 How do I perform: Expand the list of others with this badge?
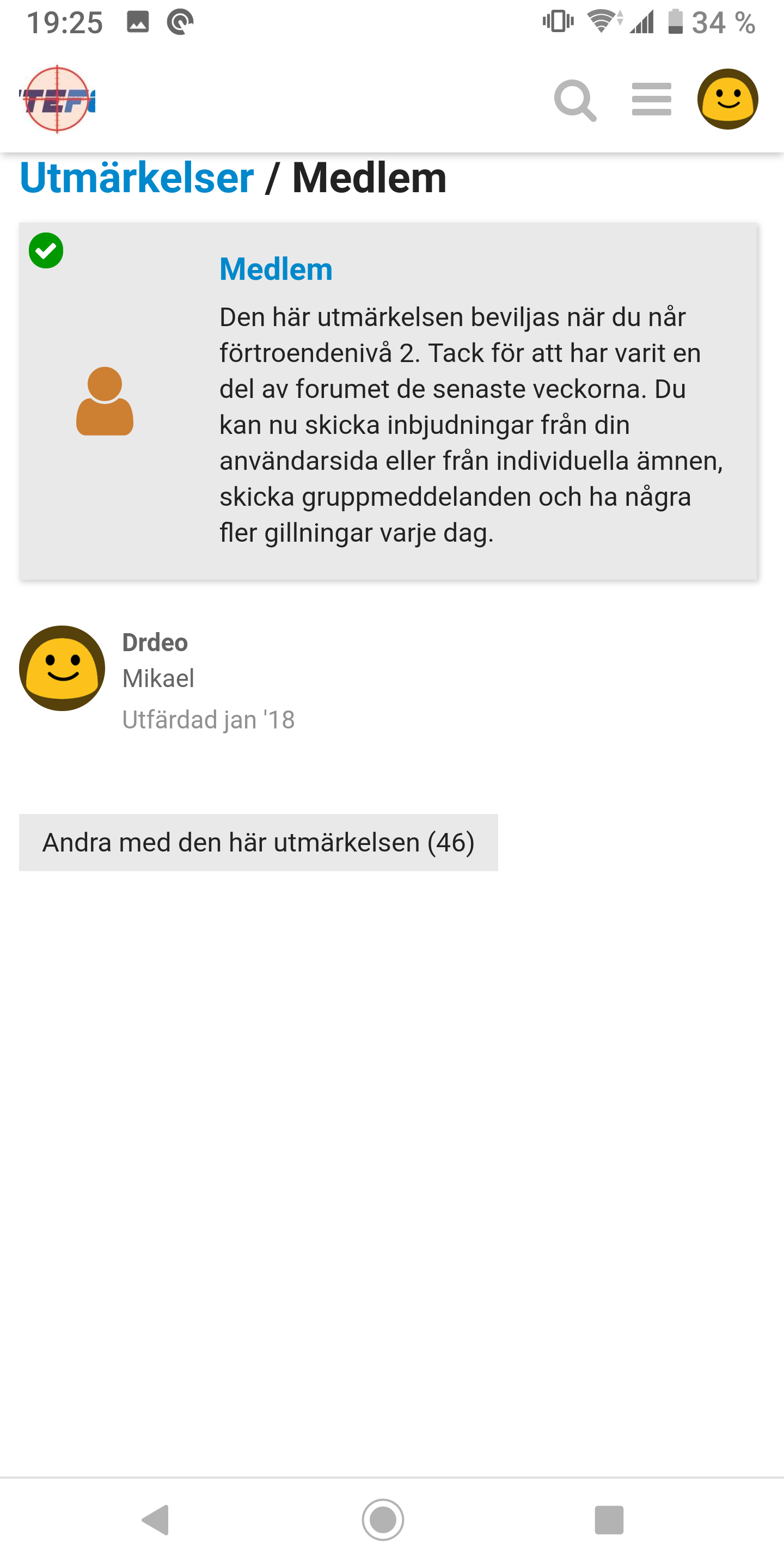pos(258,843)
